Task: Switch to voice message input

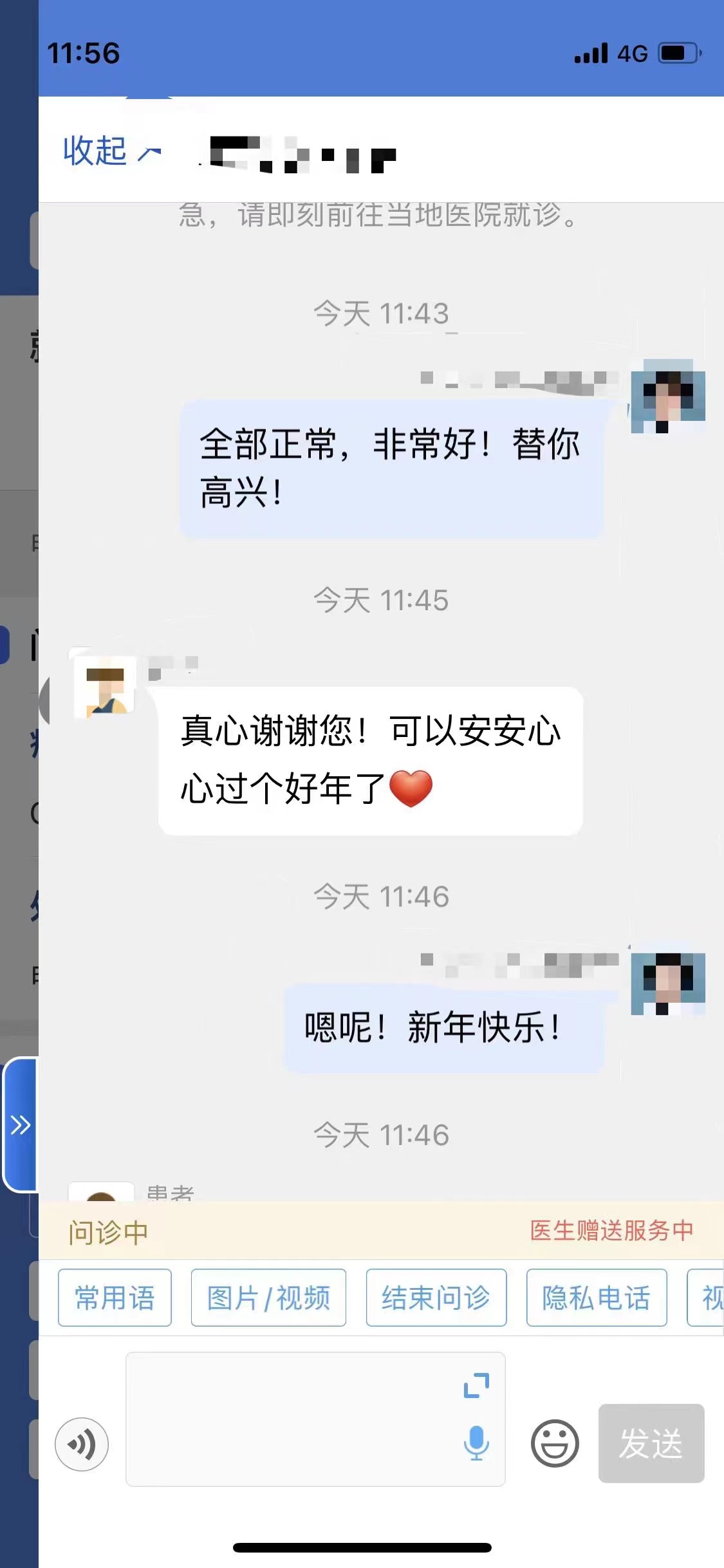Action: [x=82, y=1444]
